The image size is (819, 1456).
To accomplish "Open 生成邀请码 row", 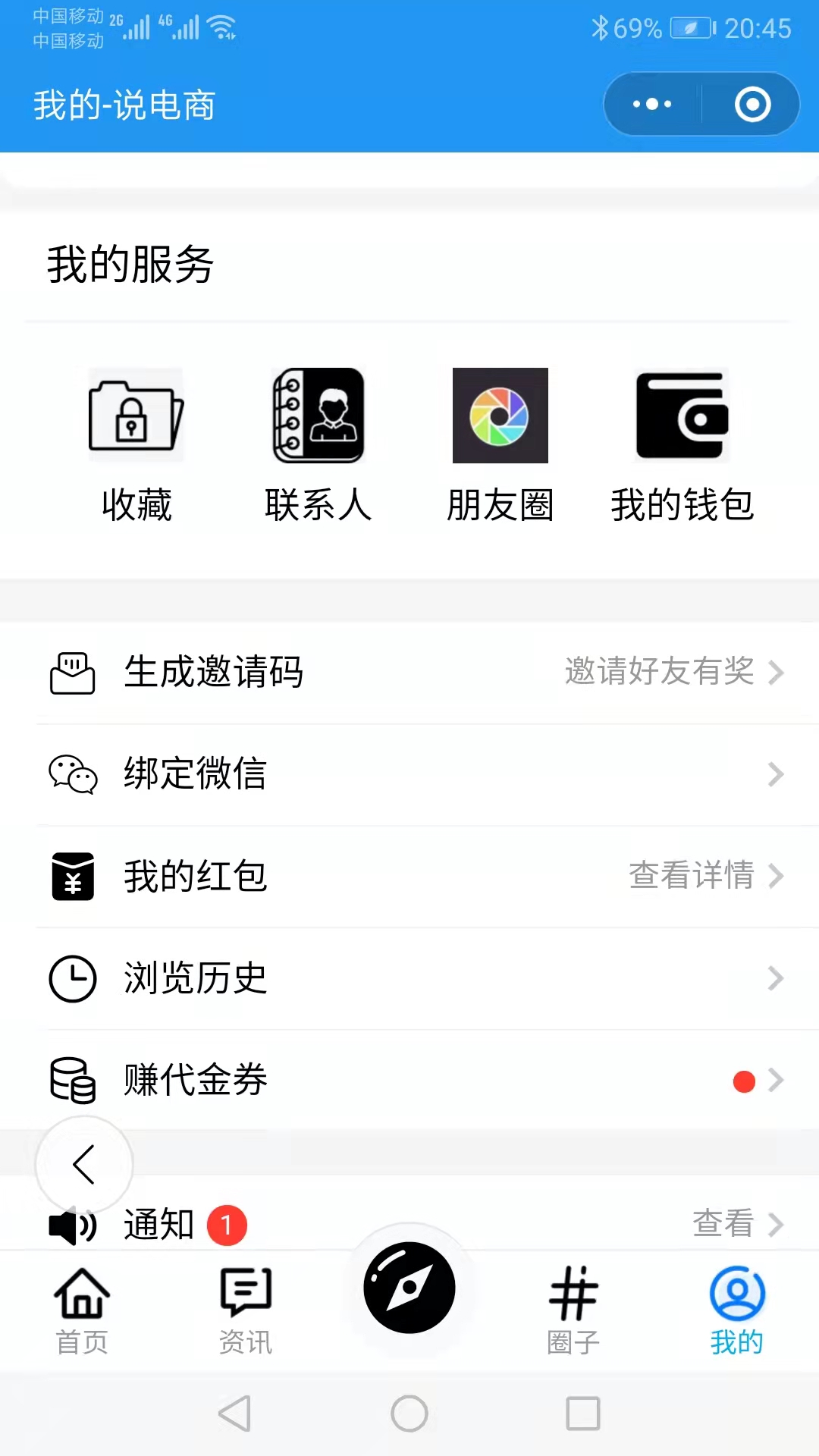I will [409, 673].
